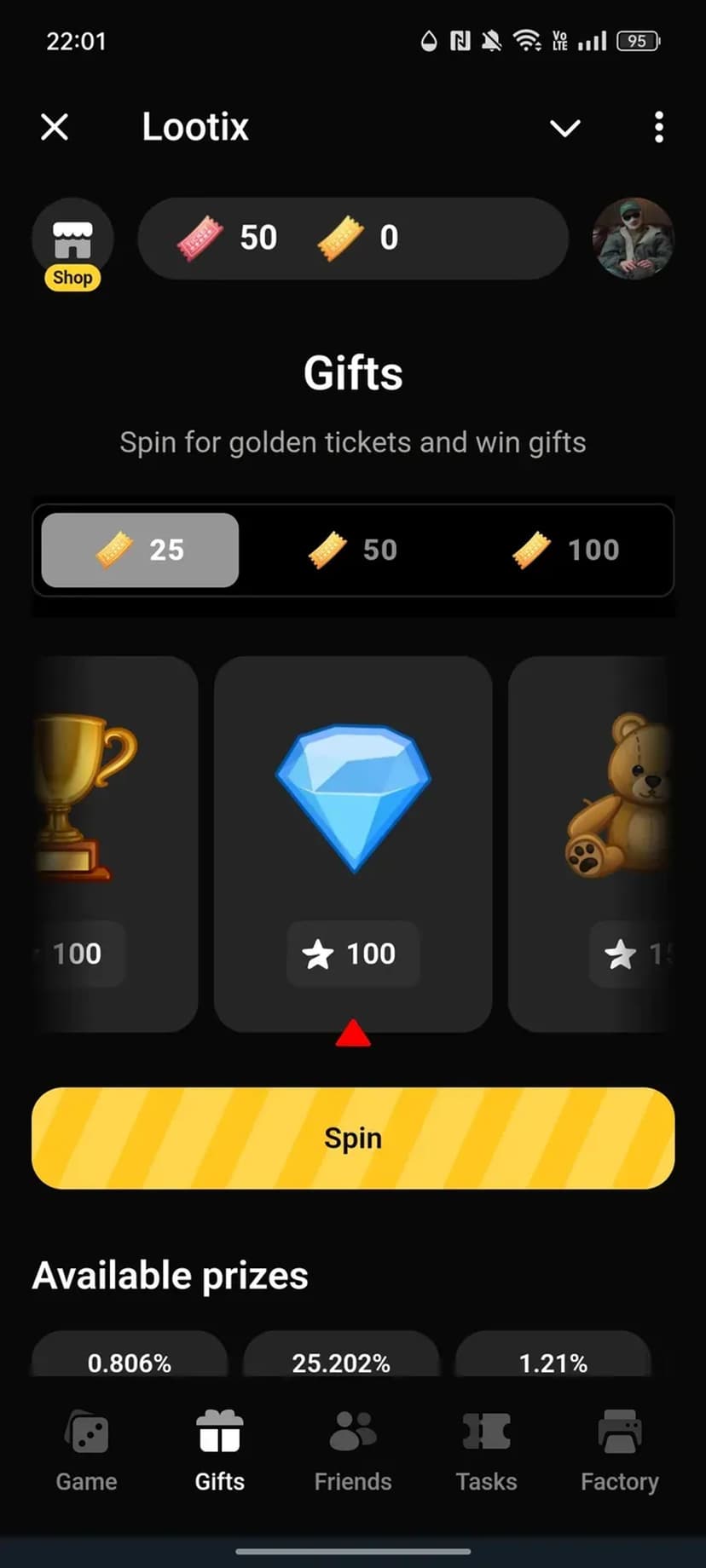Go to the Friends tab
This screenshot has height=1568, width=706.
pyautogui.click(x=353, y=1451)
